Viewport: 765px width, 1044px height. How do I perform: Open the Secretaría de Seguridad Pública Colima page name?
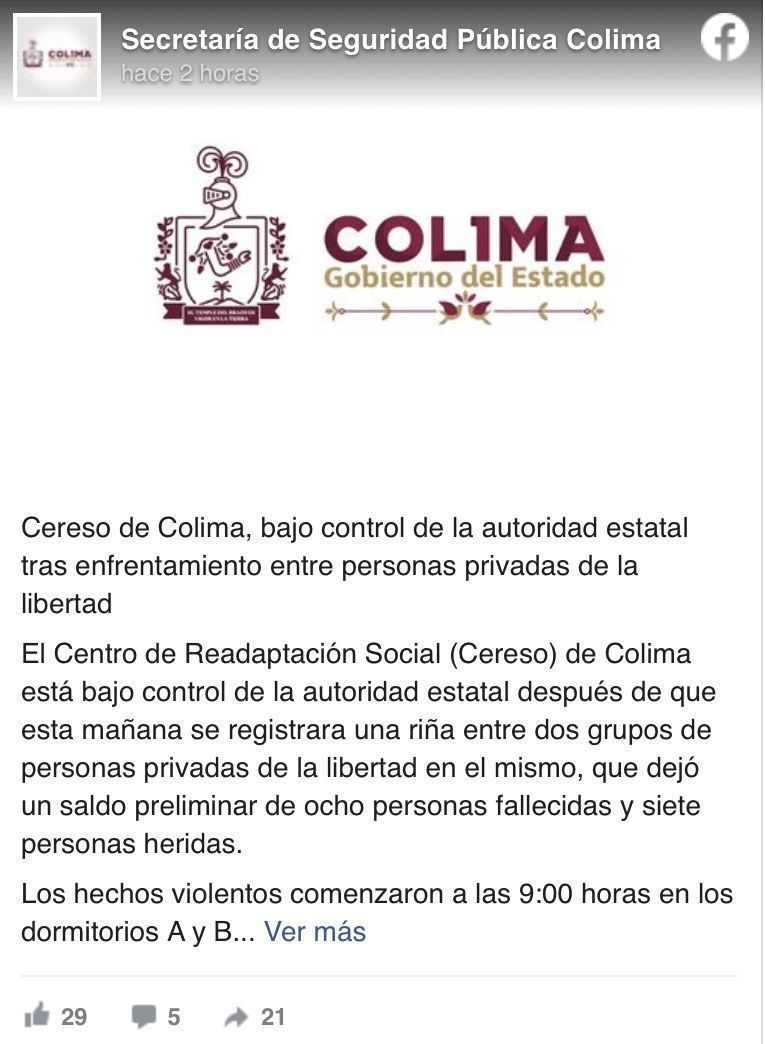(391, 39)
